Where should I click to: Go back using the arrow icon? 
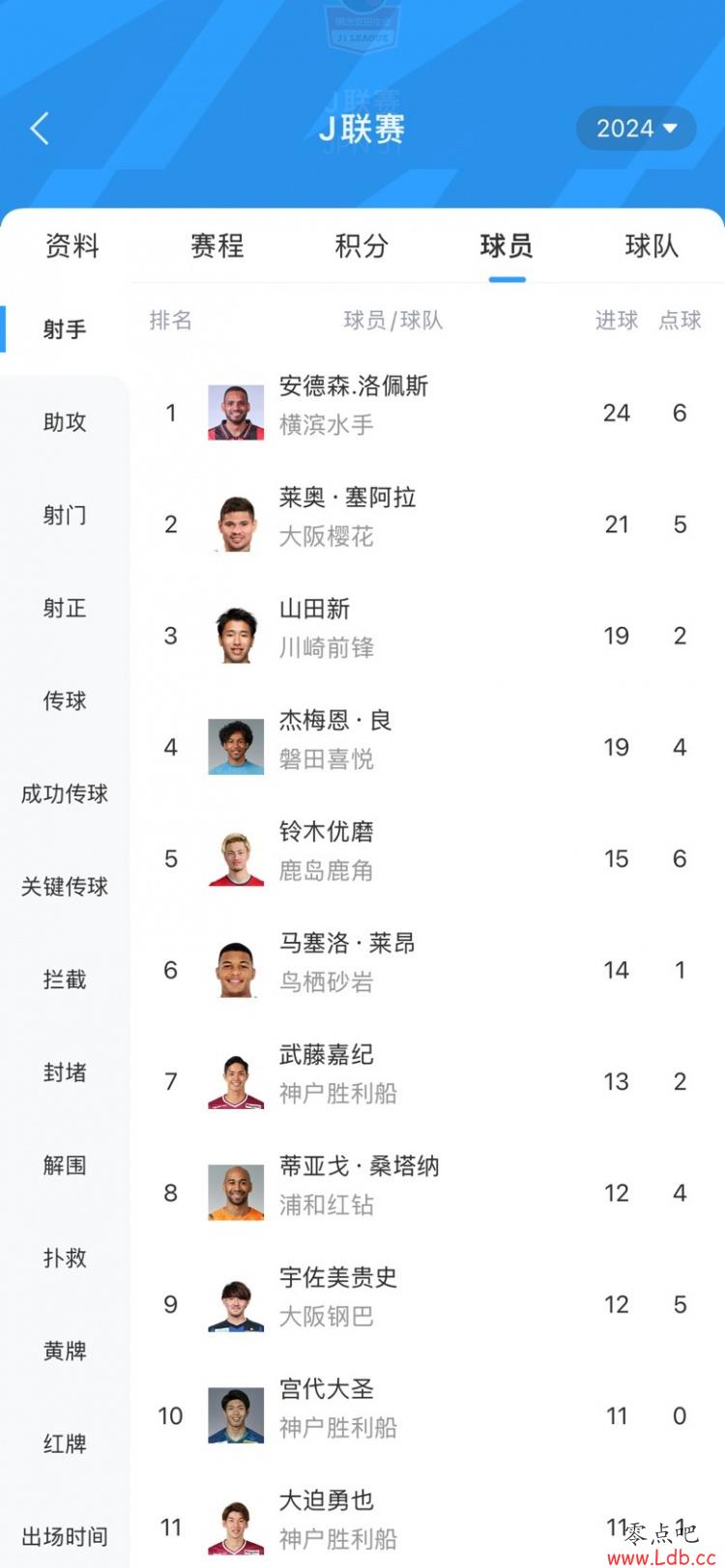click(40, 128)
